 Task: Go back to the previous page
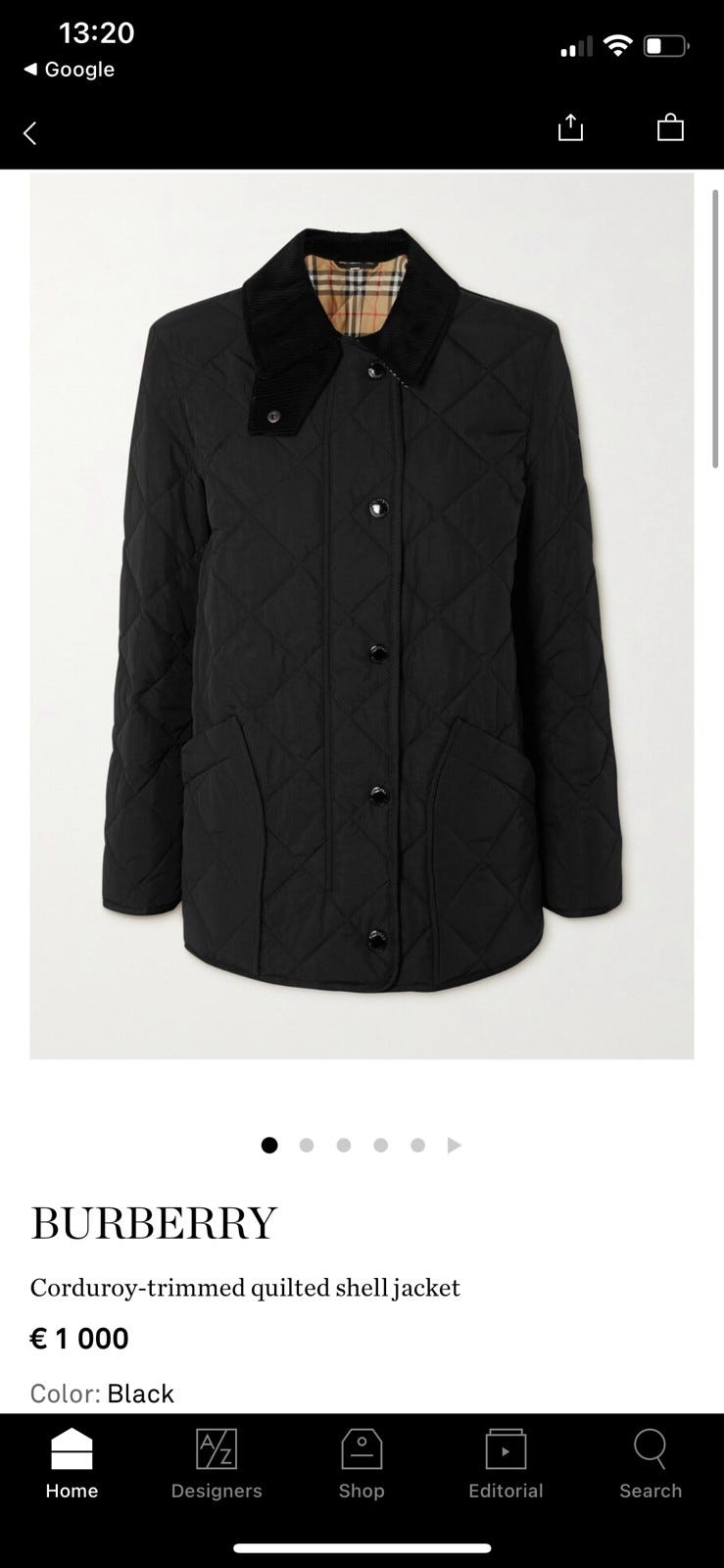tap(30, 133)
